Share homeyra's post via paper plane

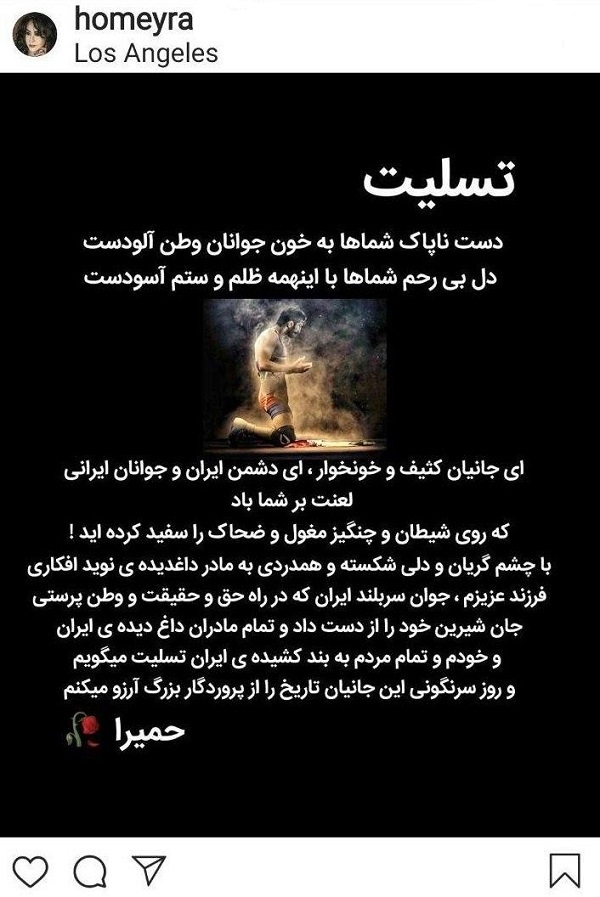tap(149, 871)
